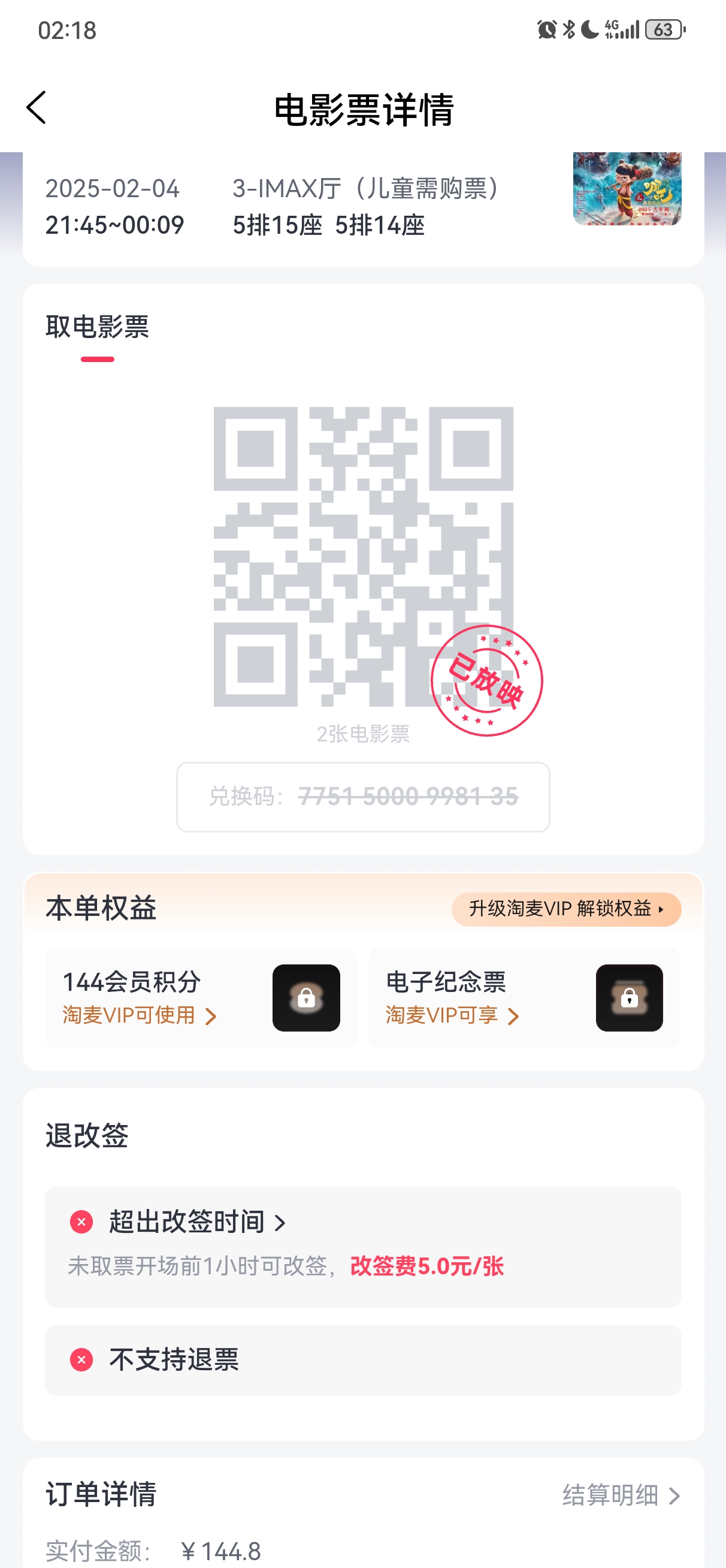Tap the lock icon on 144会员积分 benefit
Viewport: 726px width, 1568px height.
pos(305,998)
